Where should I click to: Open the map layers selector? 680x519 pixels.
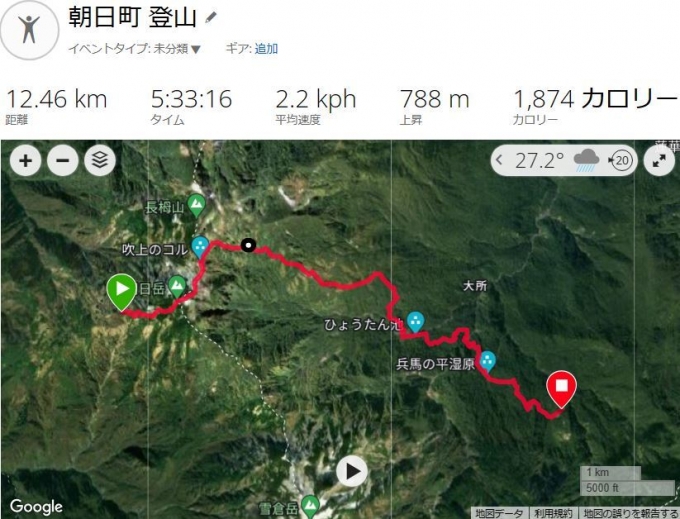point(99,160)
